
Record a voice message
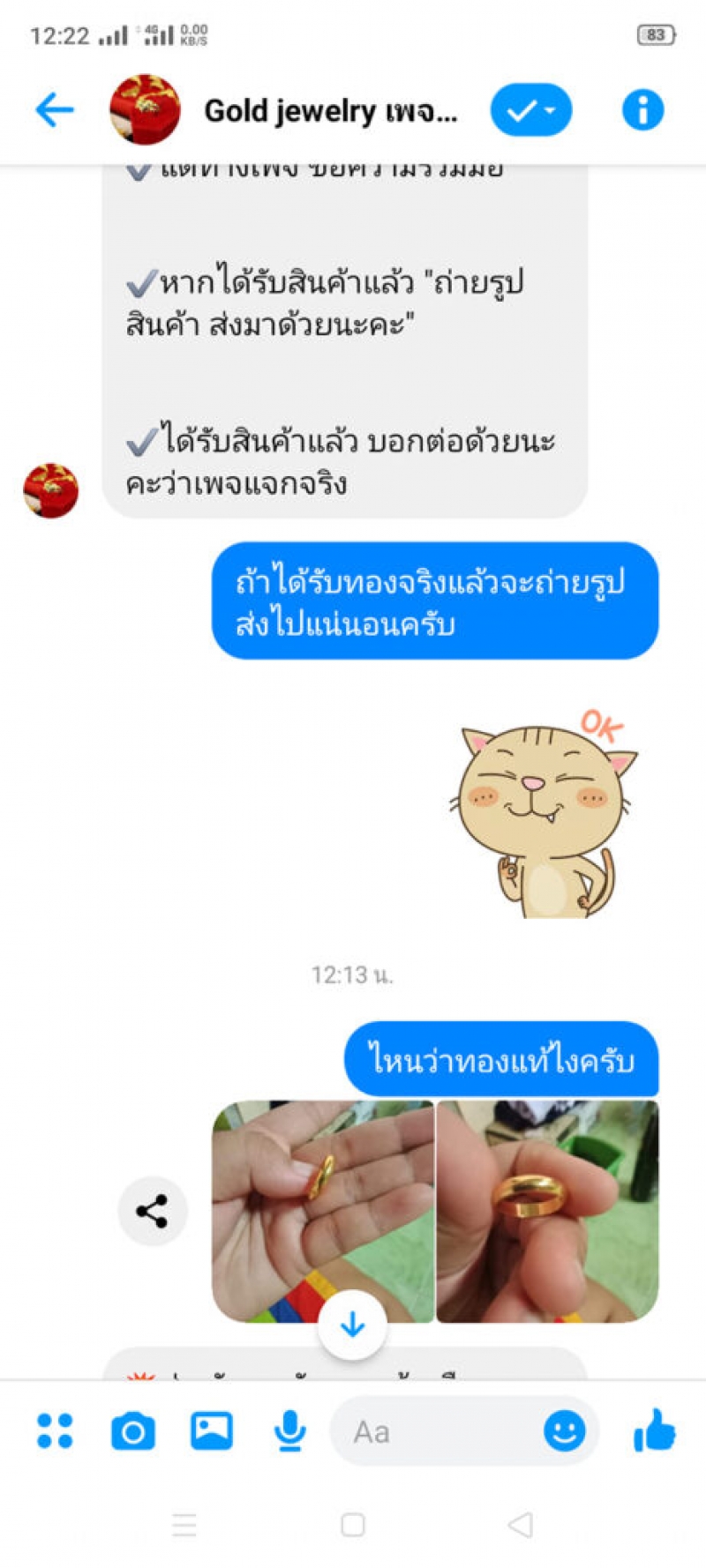pos(289,1430)
